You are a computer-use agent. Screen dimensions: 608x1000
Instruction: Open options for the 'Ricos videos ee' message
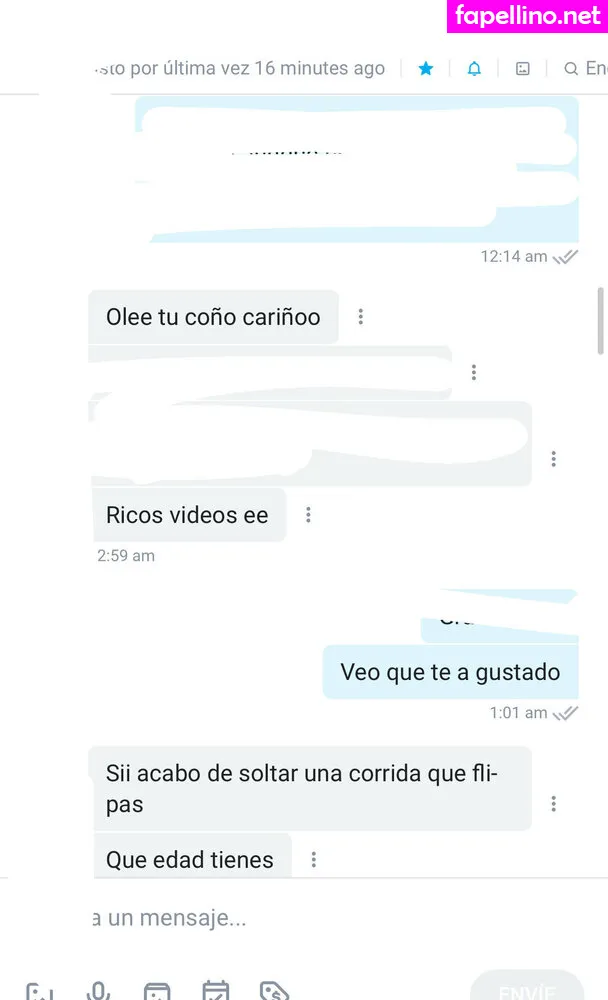(308, 515)
